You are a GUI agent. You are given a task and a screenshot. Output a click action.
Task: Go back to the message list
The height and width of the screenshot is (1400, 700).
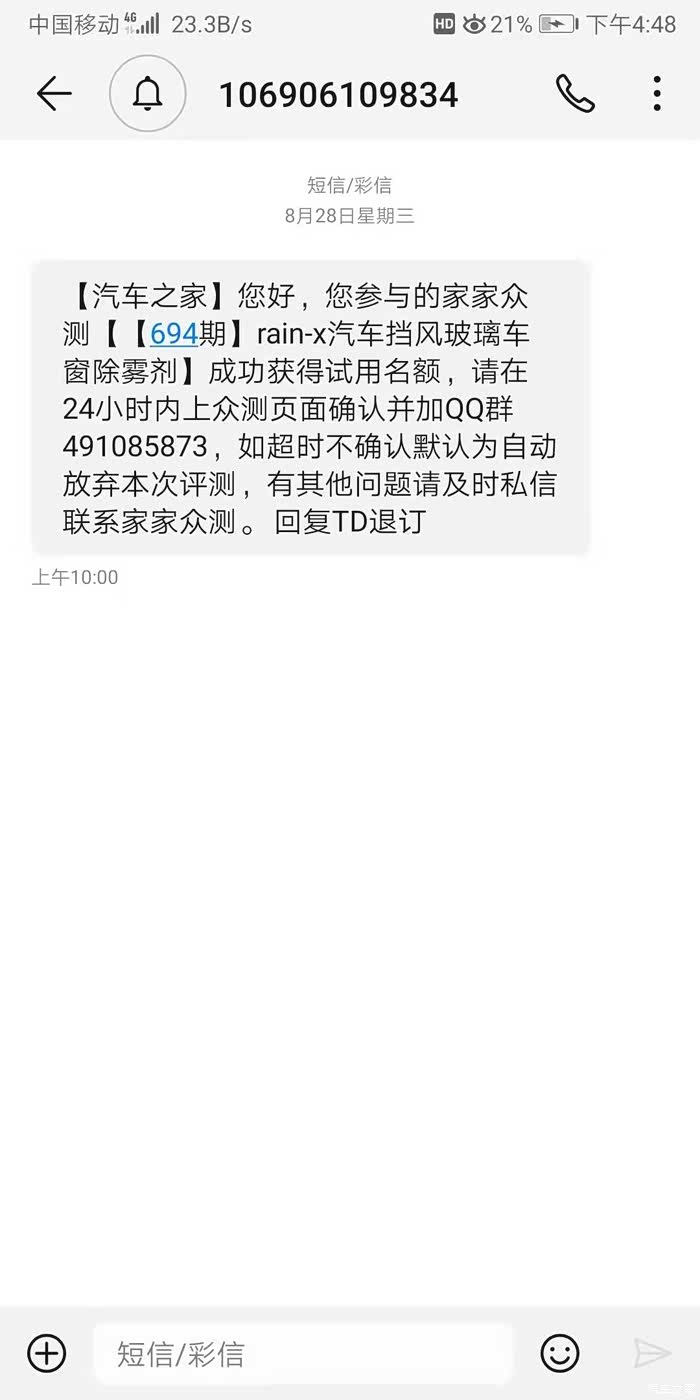pos(54,94)
